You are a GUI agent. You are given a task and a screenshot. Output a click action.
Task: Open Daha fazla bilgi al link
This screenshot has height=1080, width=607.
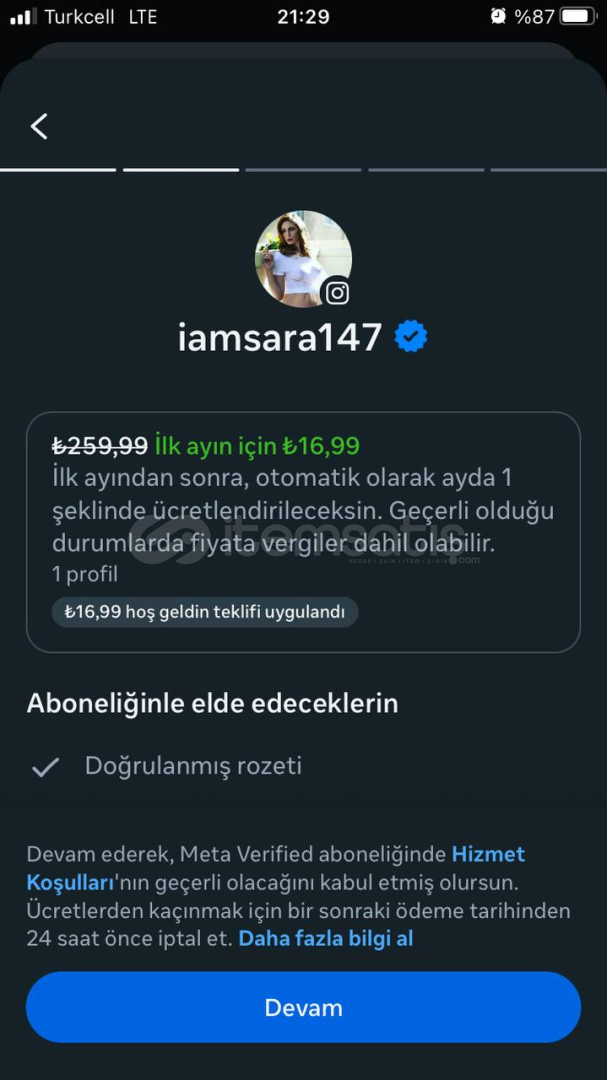325,938
